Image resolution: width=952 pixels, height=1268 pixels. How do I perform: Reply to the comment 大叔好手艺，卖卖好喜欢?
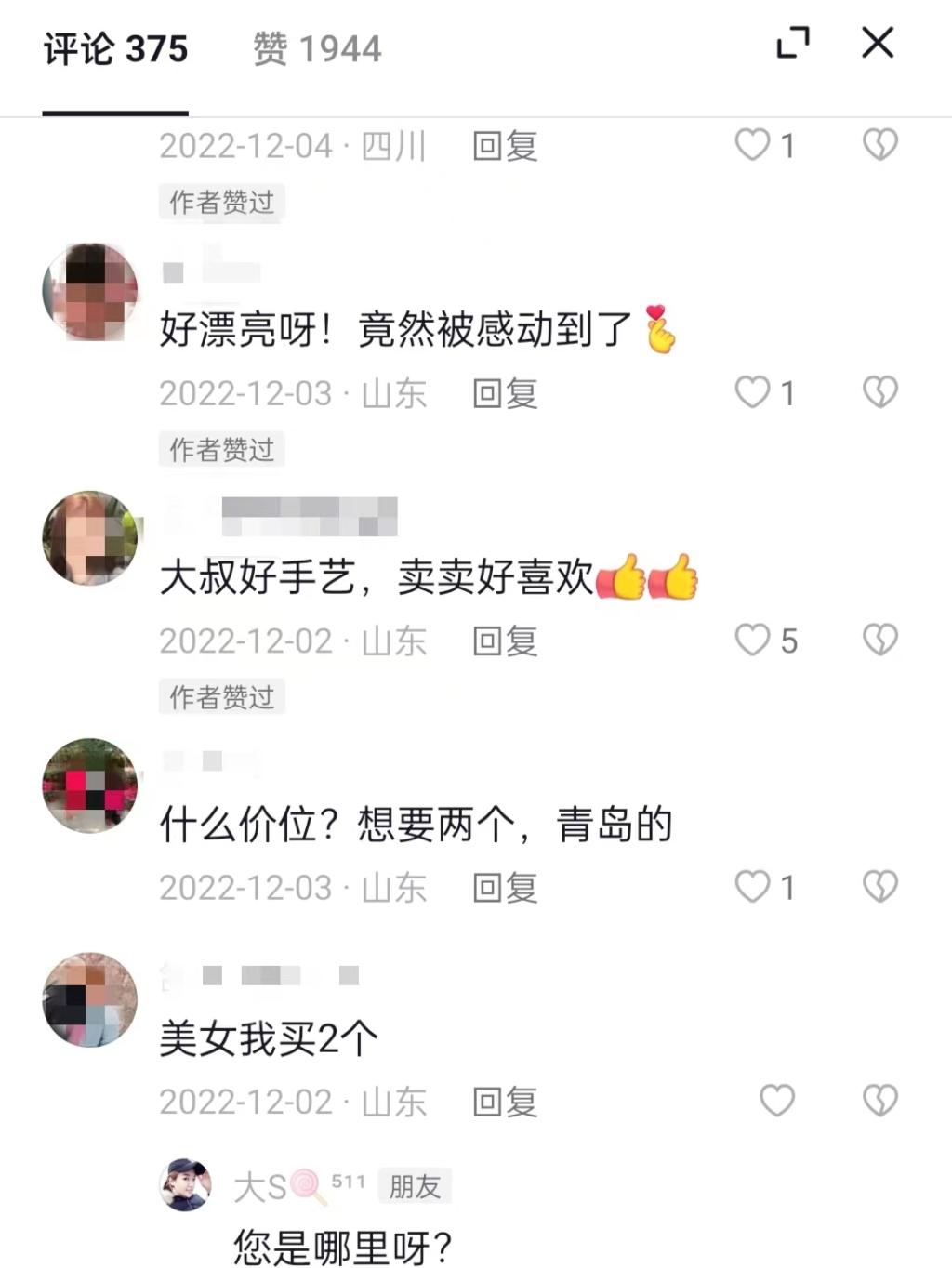click(x=505, y=641)
